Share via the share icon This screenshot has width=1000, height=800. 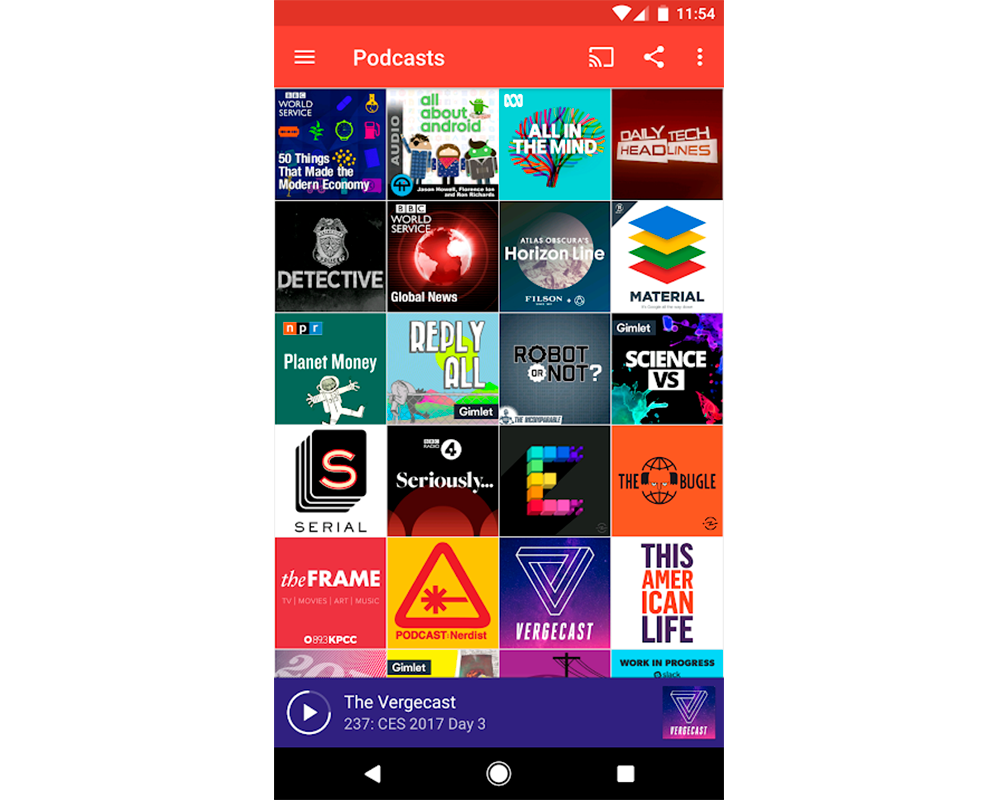point(654,57)
